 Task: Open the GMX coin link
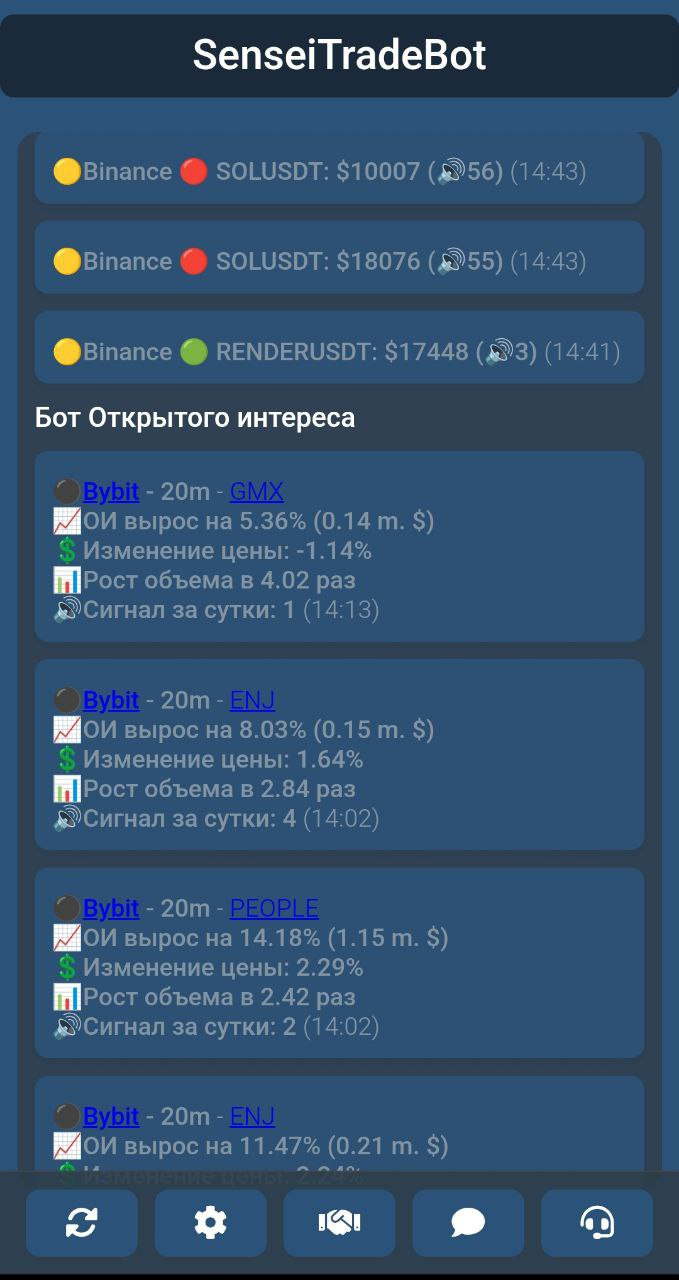tap(257, 492)
